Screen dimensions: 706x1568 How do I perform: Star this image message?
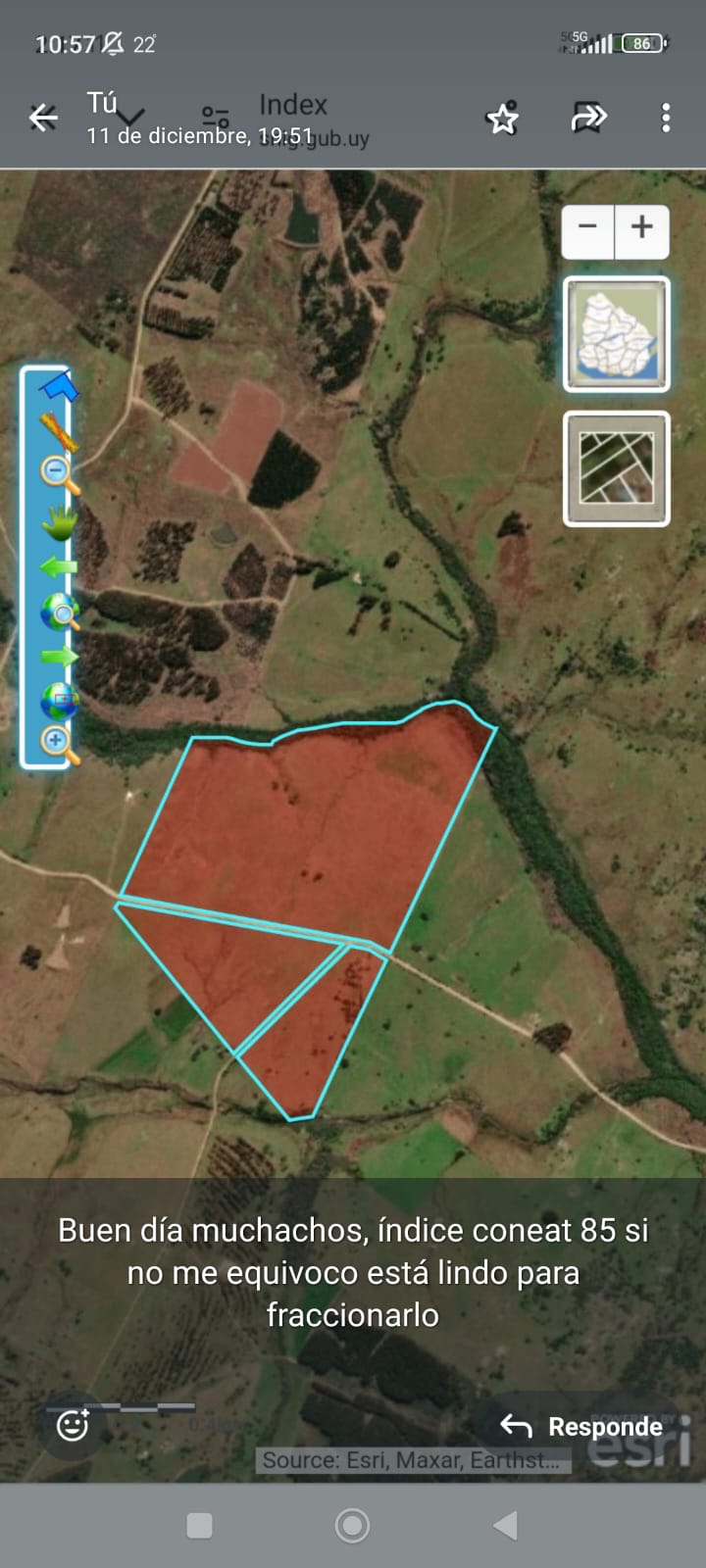pos(503,119)
